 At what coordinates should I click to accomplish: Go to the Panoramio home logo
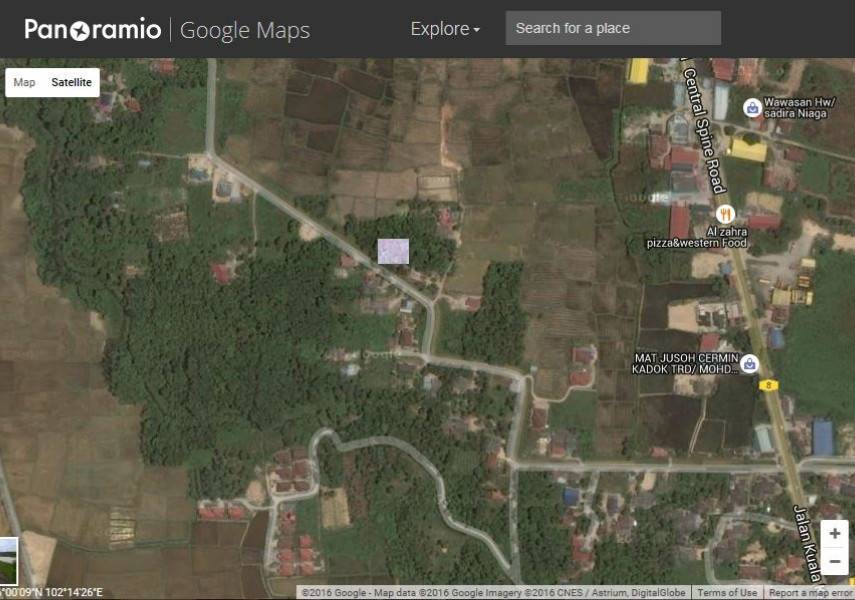pyautogui.click(x=93, y=29)
